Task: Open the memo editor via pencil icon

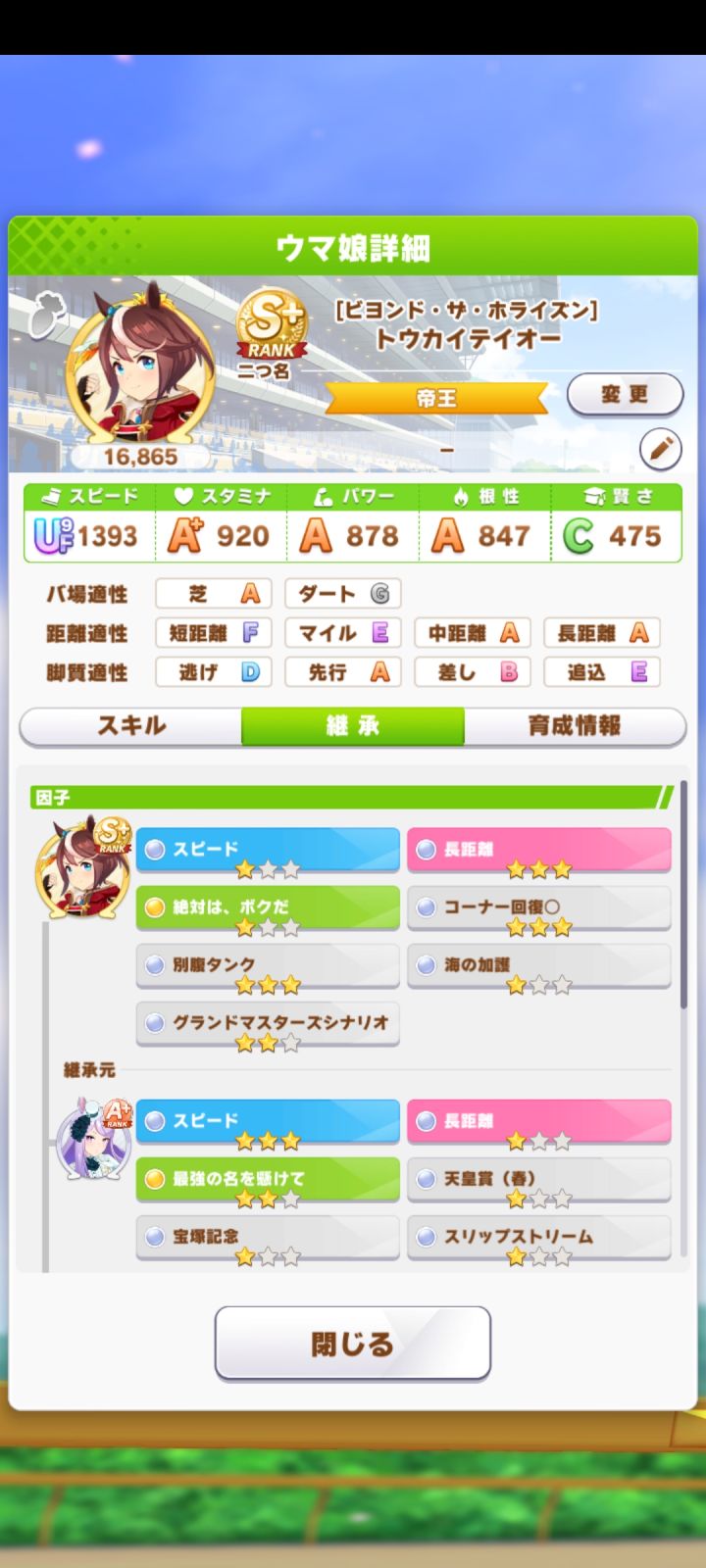Action: (658, 446)
